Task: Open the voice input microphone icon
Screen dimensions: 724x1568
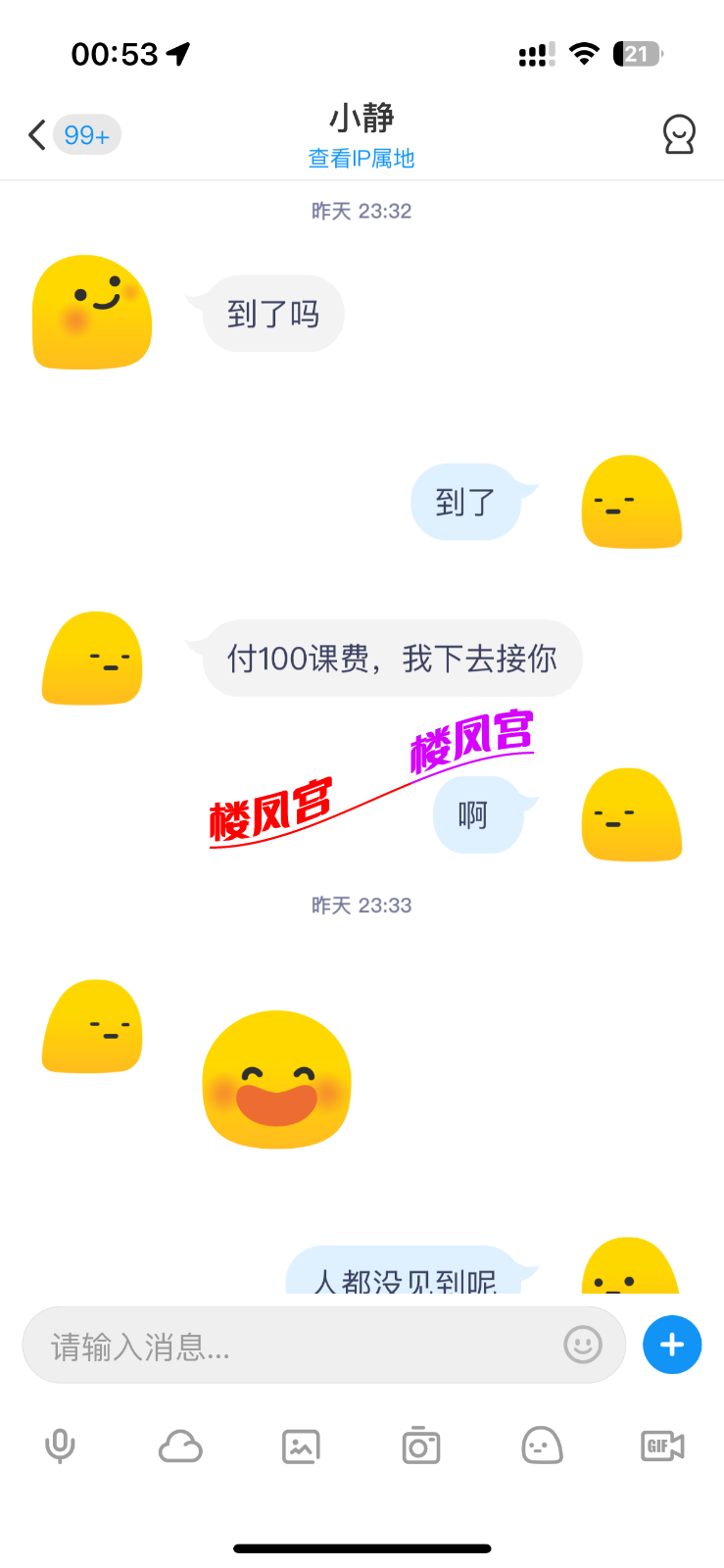Action: pyautogui.click(x=60, y=1445)
